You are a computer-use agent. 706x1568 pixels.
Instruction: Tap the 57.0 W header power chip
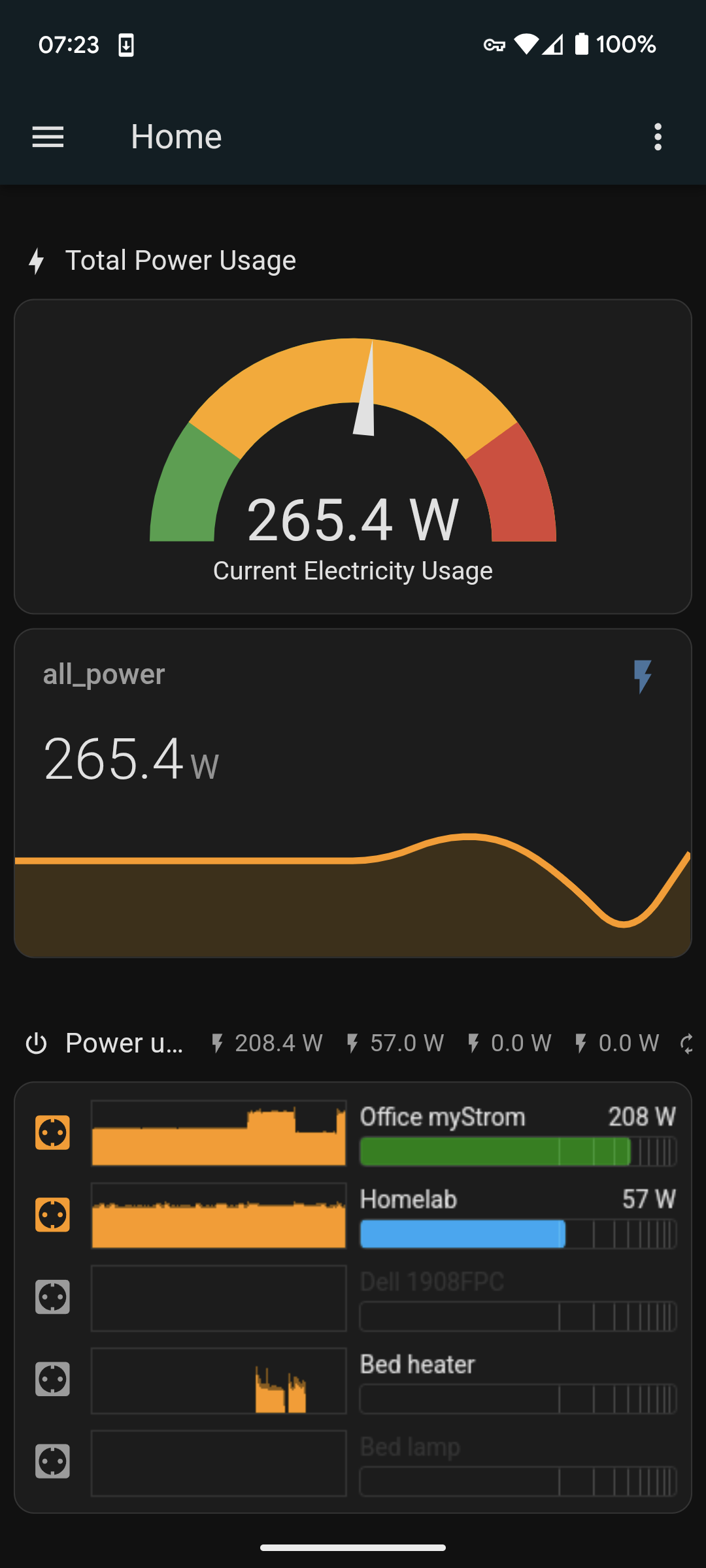[395, 1043]
